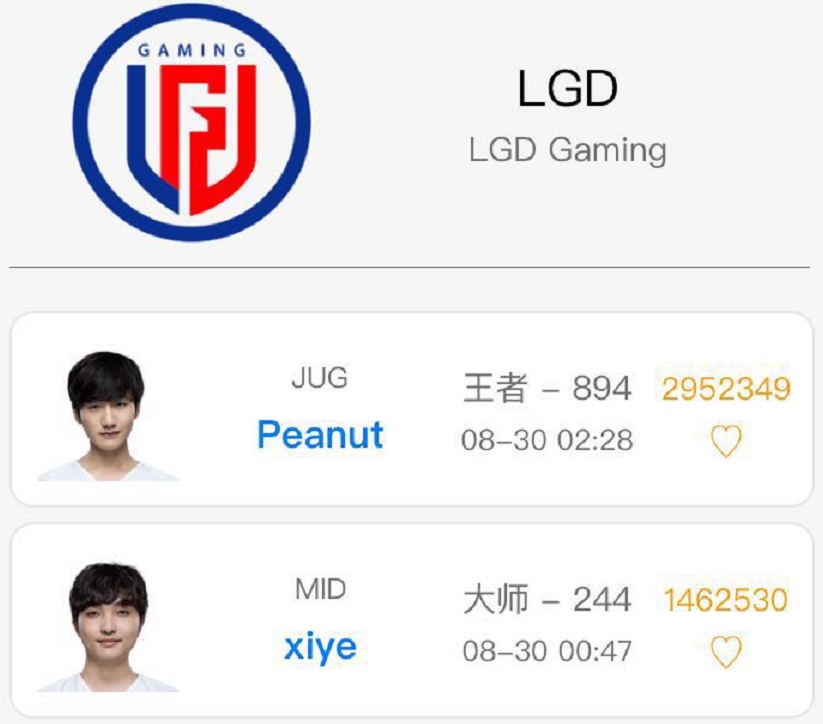Like xiye with the heart icon
Viewport: 823px width, 724px height.
pyautogui.click(x=726, y=653)
